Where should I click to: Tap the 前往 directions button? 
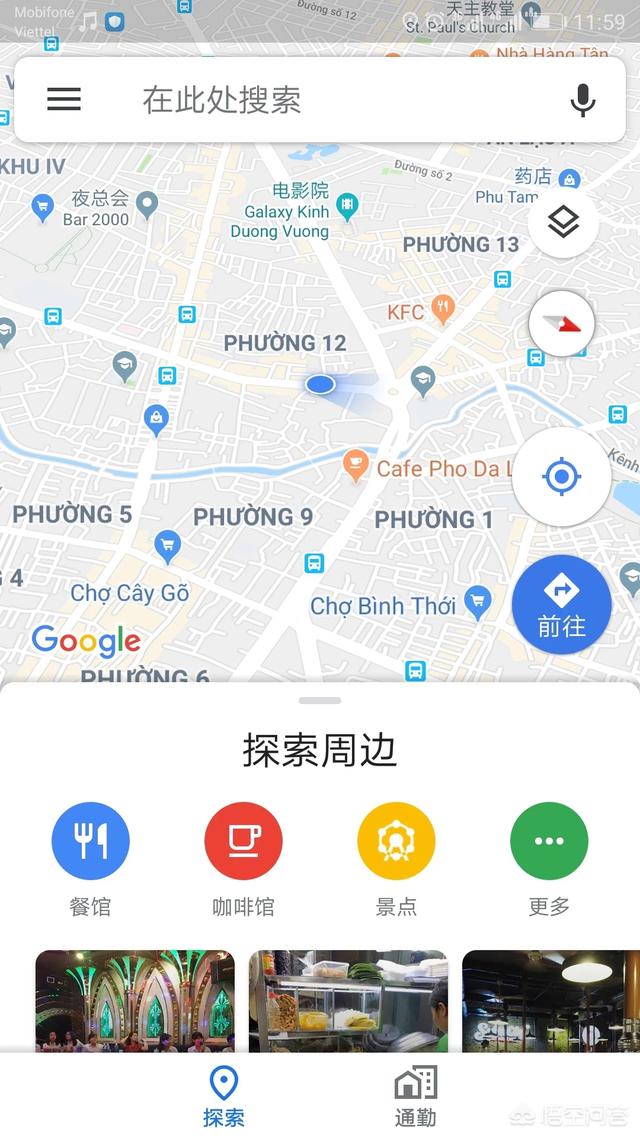pos(561,605)
